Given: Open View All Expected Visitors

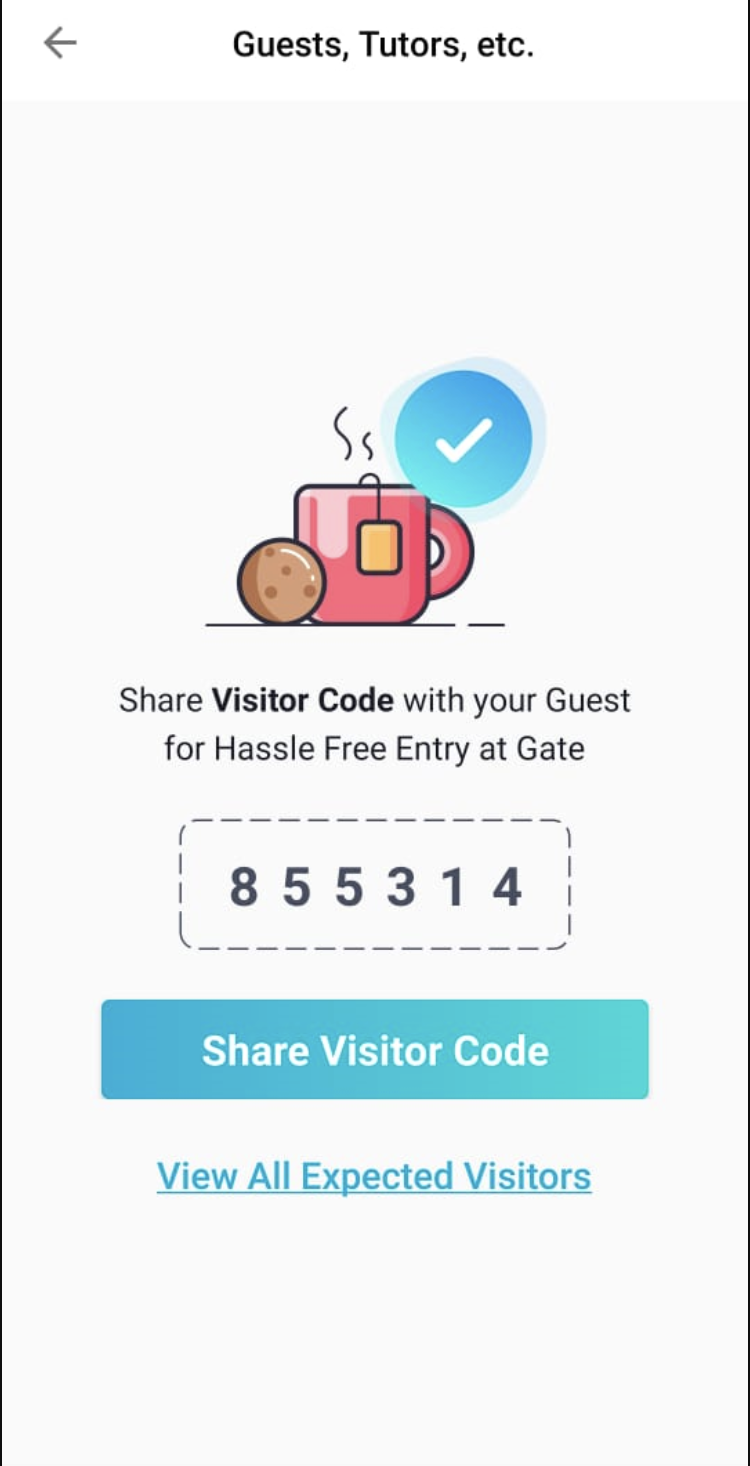Looking at the screenshot, I should coord(374,1175).
